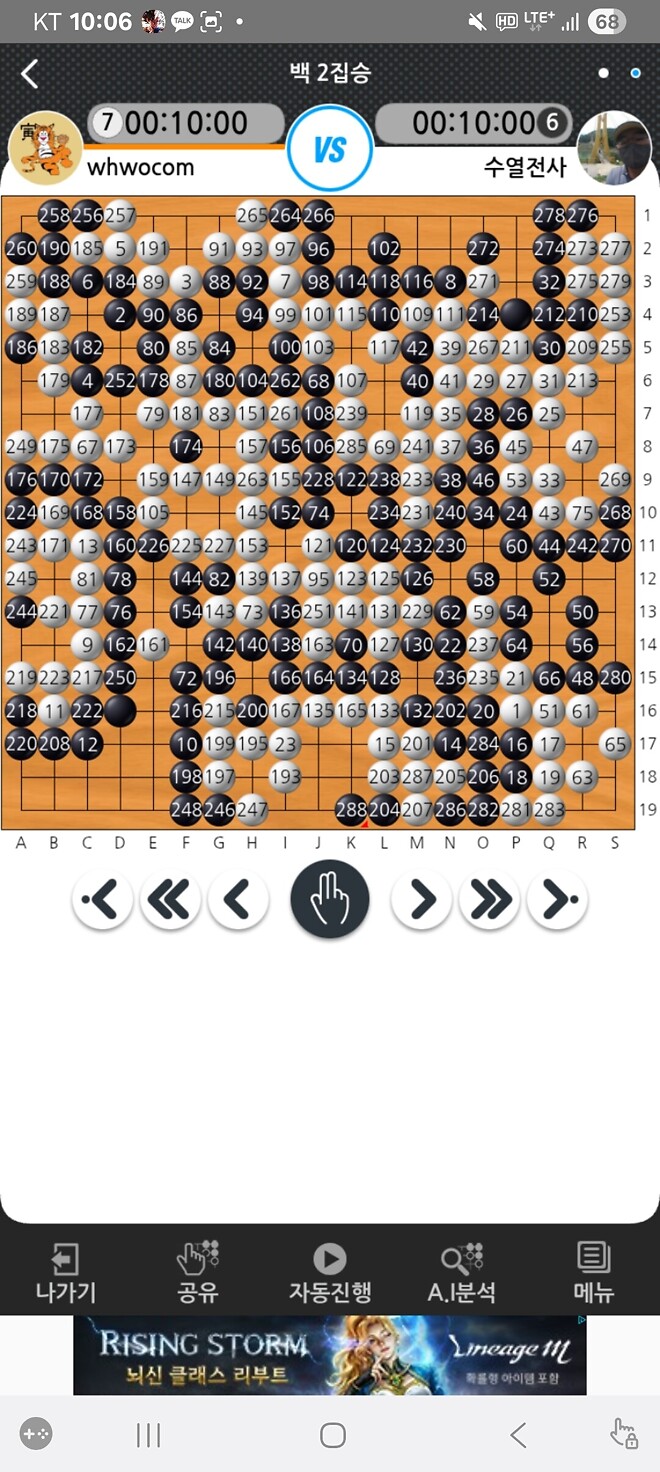This screenshot has height=1472, width=660.
Task: Tap the hand button to try a move
Action: (330, 900)
